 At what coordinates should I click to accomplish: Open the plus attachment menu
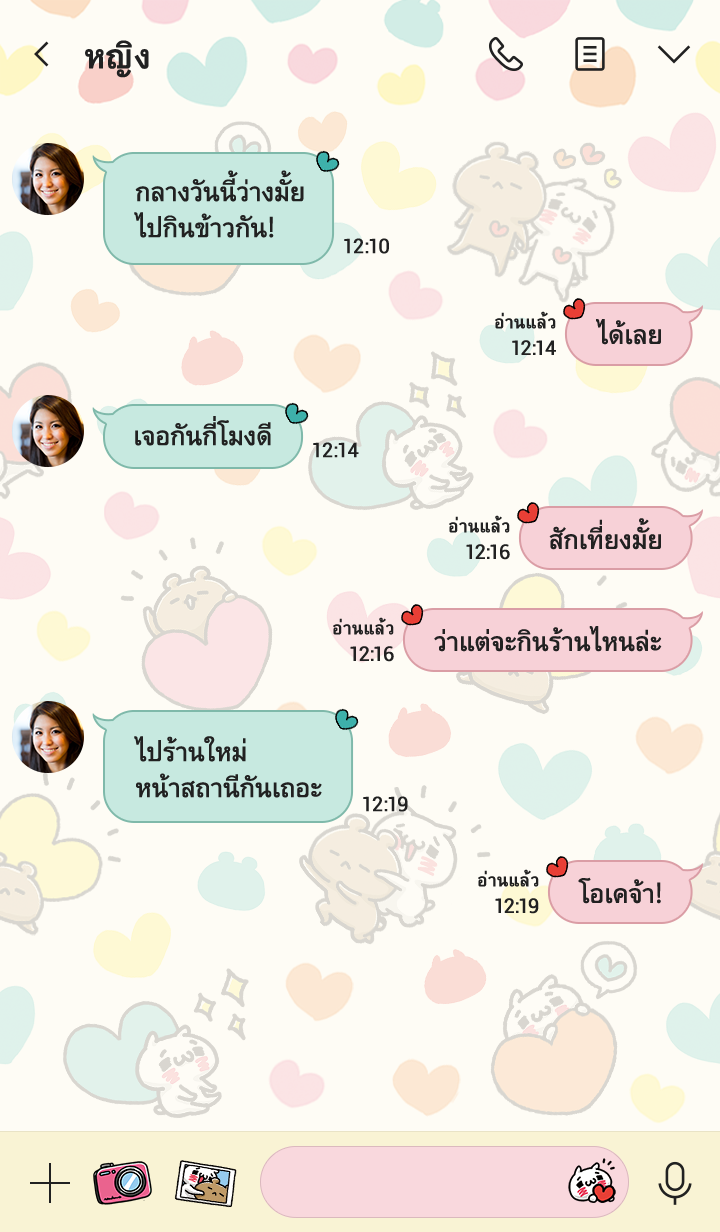click(50, 1184)
